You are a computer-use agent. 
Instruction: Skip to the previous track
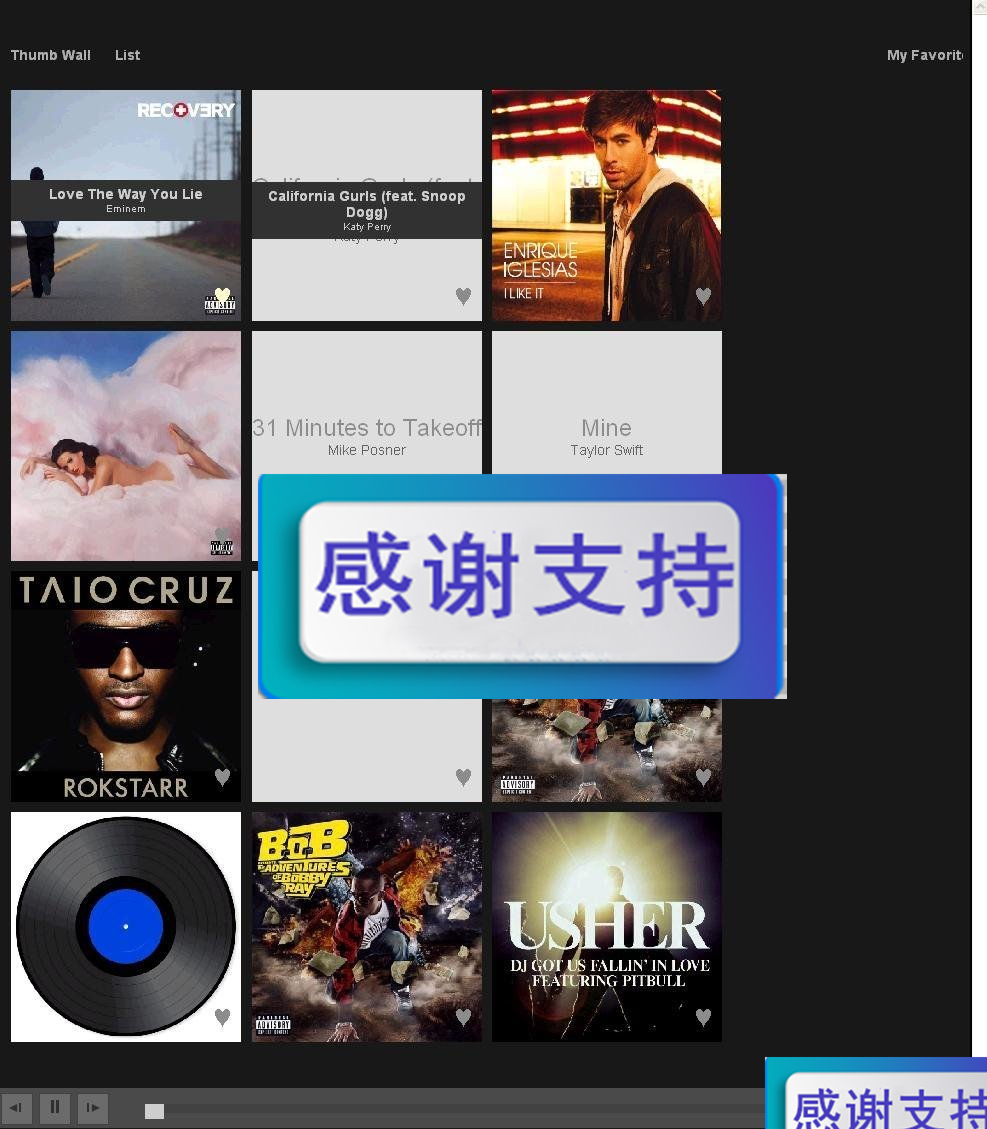(16, 1108)
